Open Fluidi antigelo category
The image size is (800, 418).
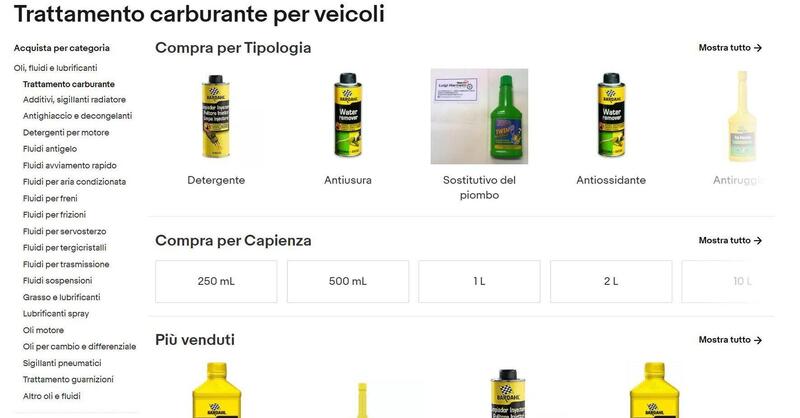50,149
